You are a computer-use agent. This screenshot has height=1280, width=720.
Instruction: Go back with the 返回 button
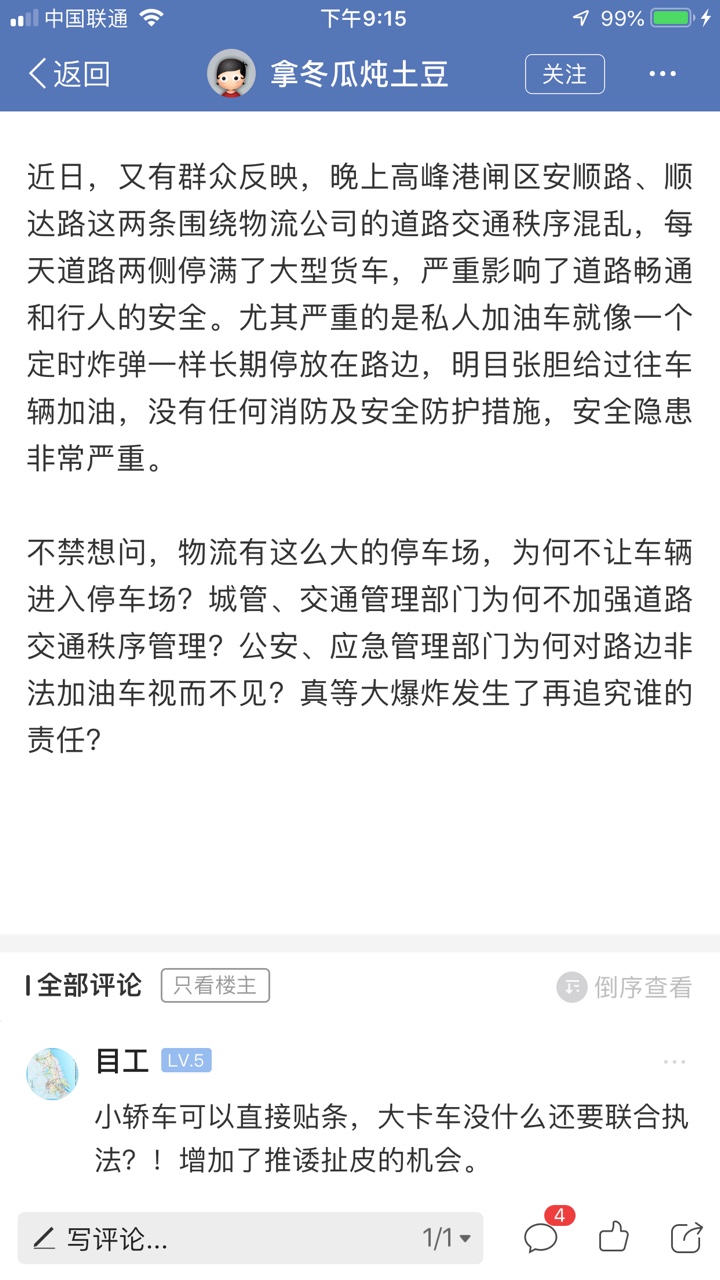(68, 74)
